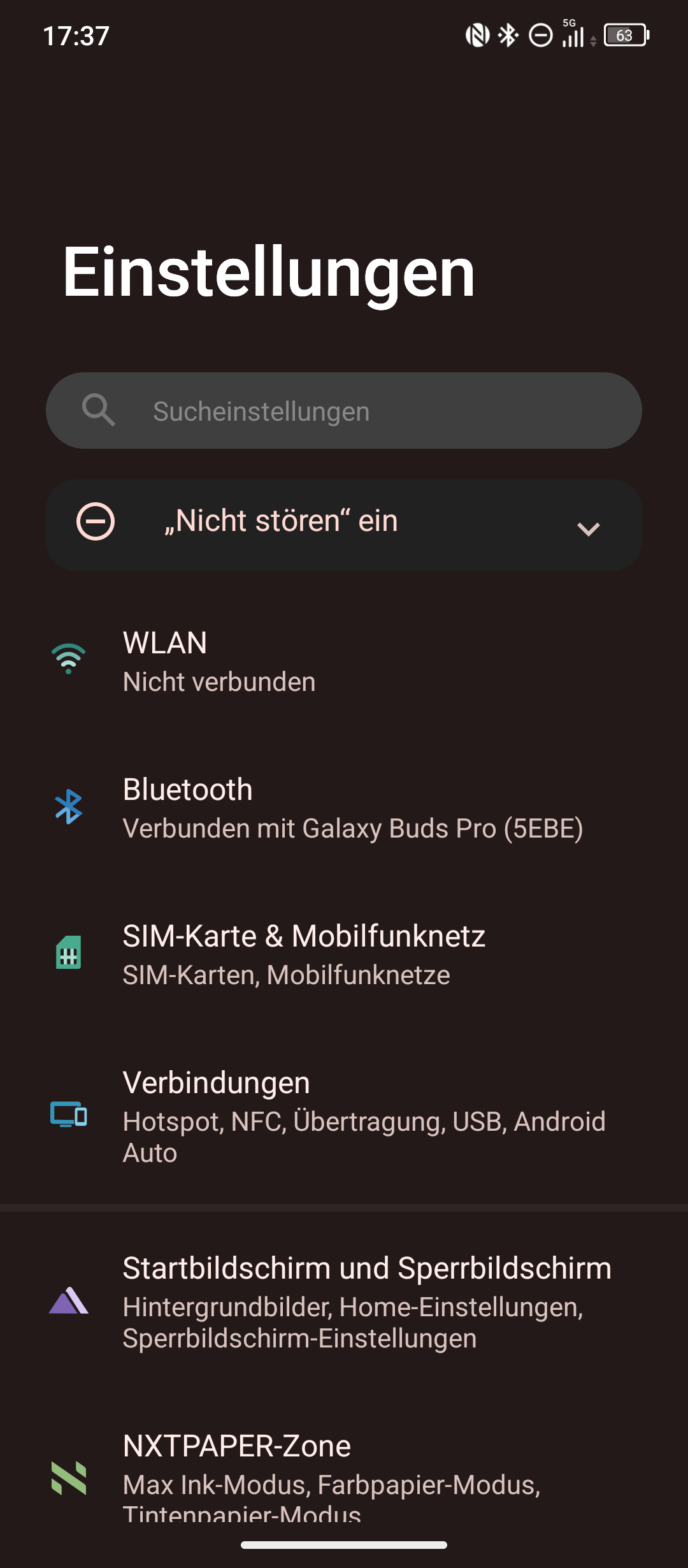
Task: Open Bluetooth settings
Action: 344,808
